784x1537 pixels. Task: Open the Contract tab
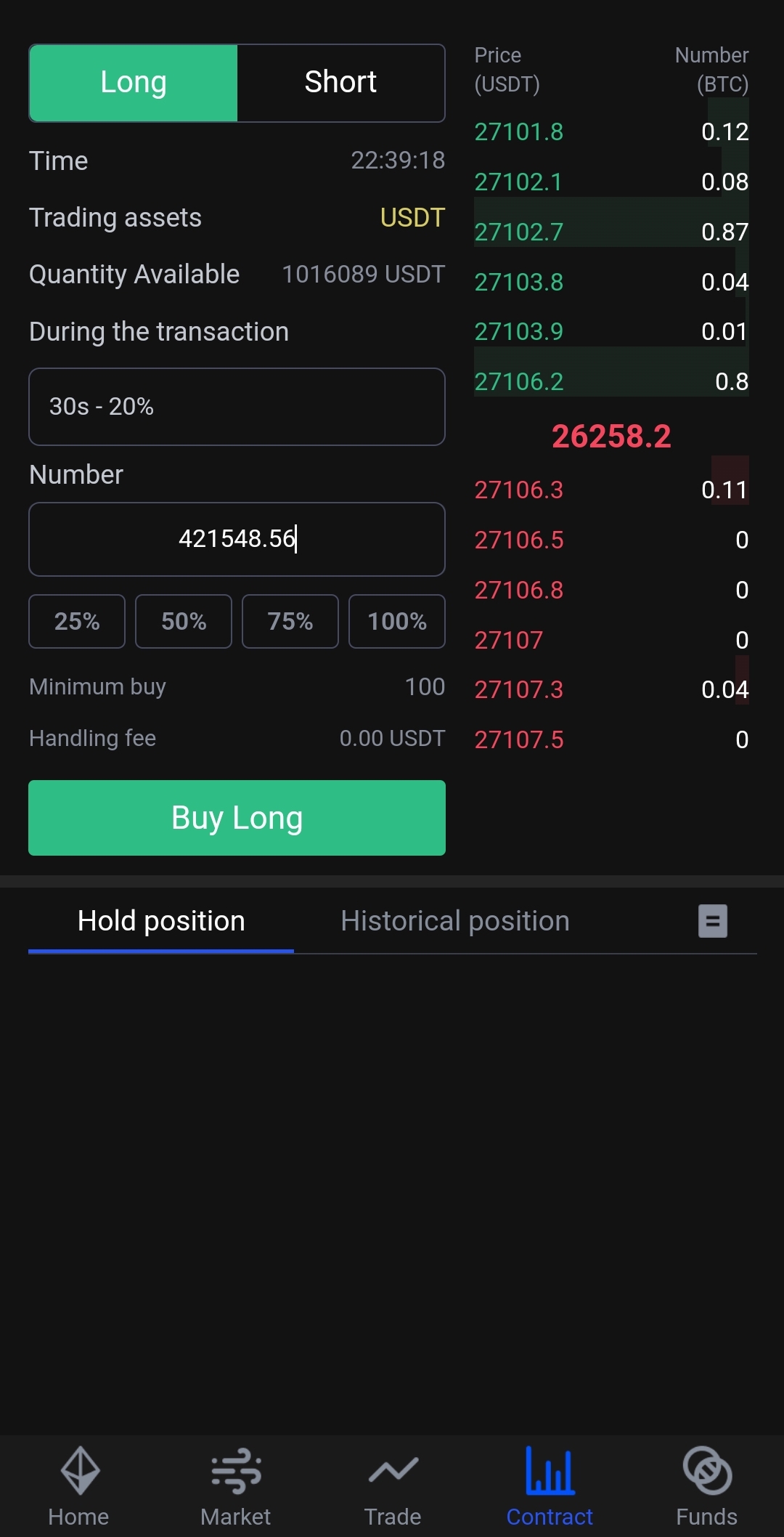[x=550, y=1486]
